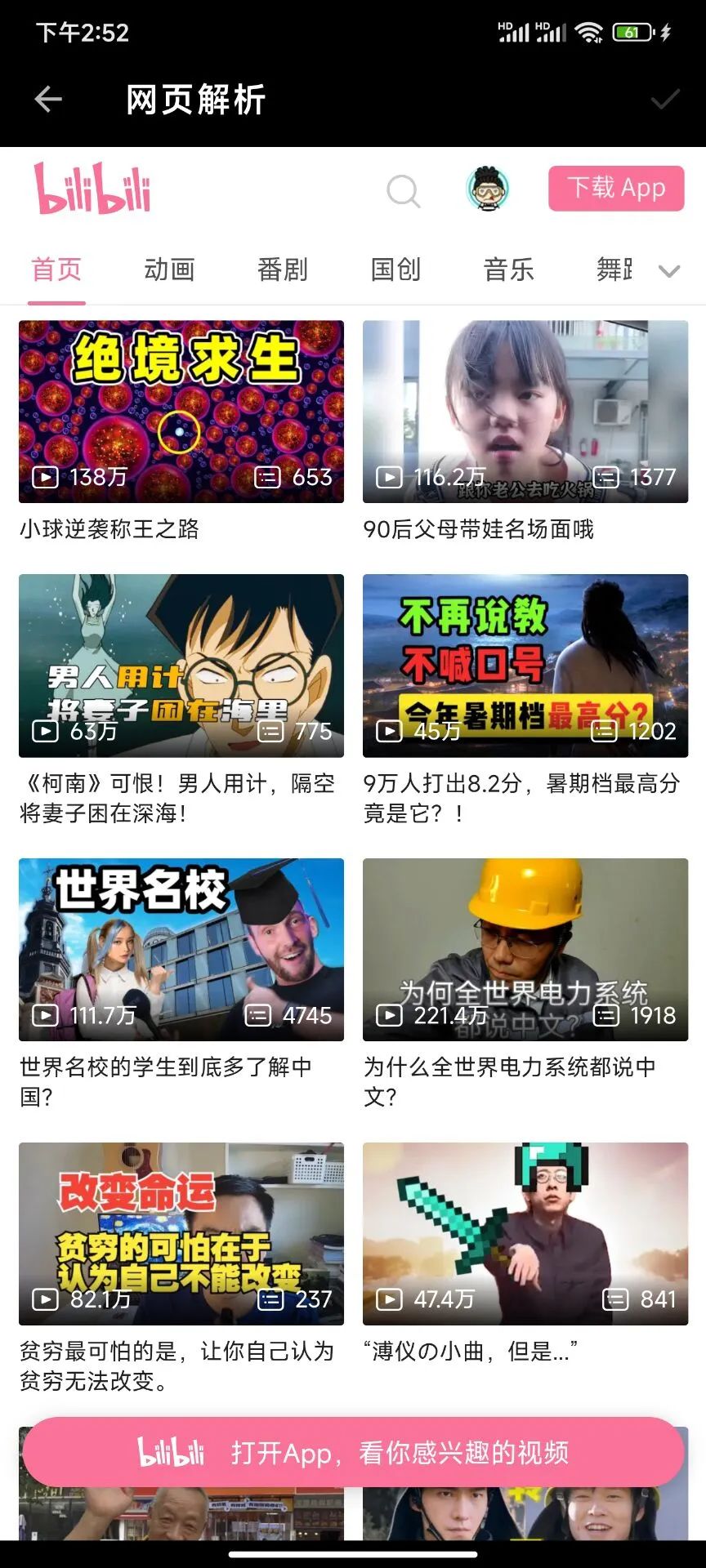Open the 音乐 tab

pos(508,269)
